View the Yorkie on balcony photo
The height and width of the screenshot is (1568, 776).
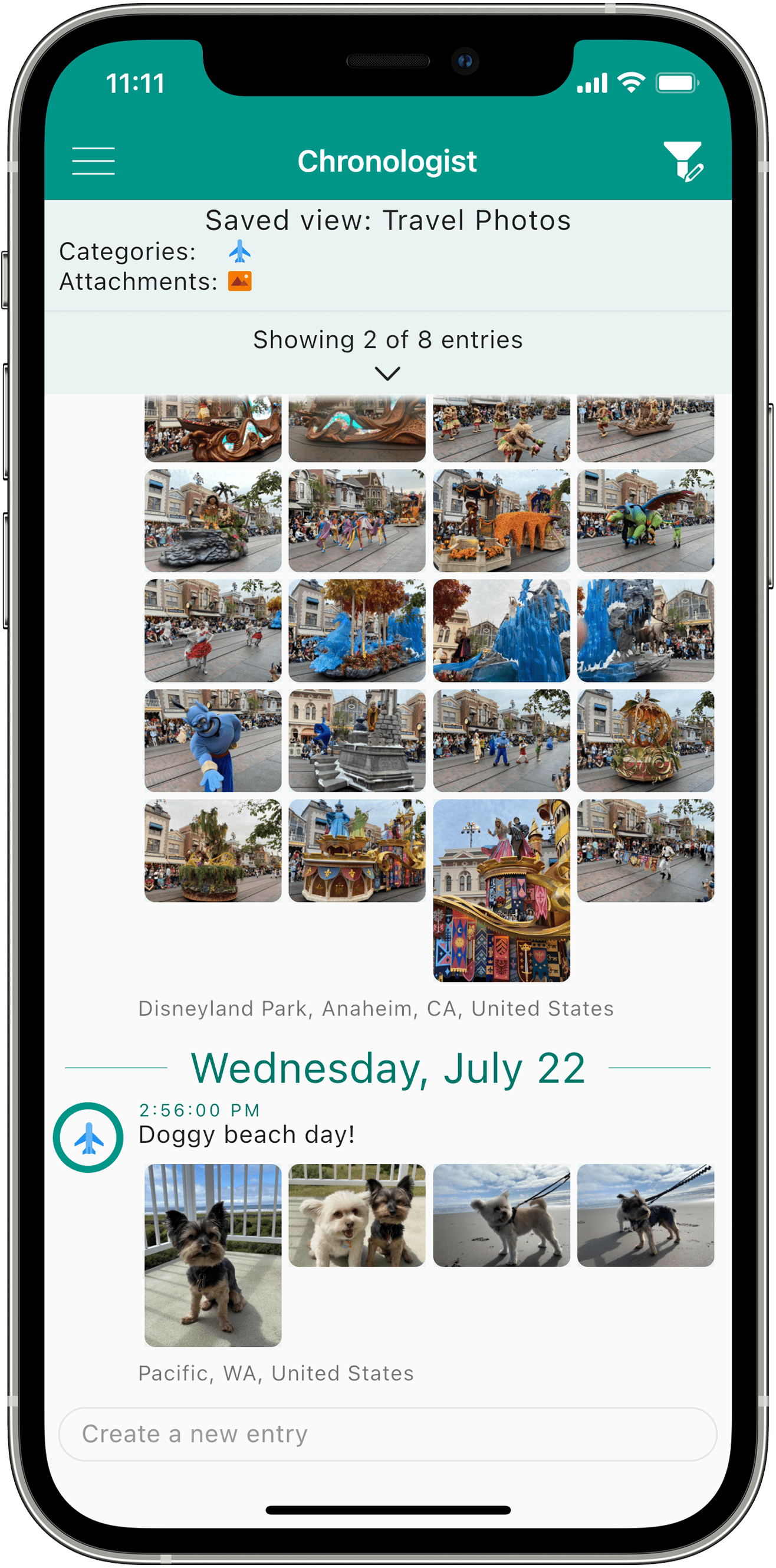[212, 1255]
